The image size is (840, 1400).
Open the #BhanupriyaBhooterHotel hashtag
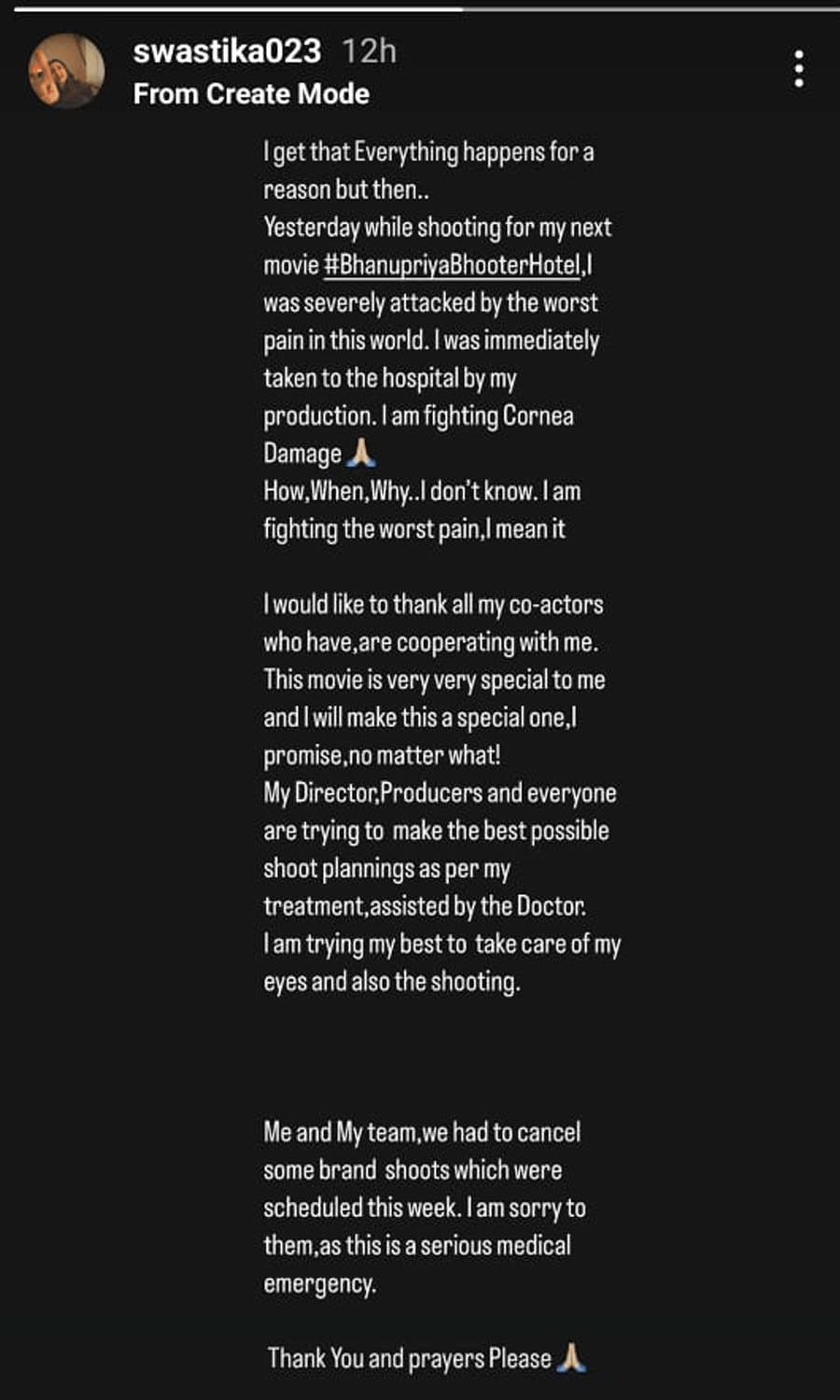453,265
